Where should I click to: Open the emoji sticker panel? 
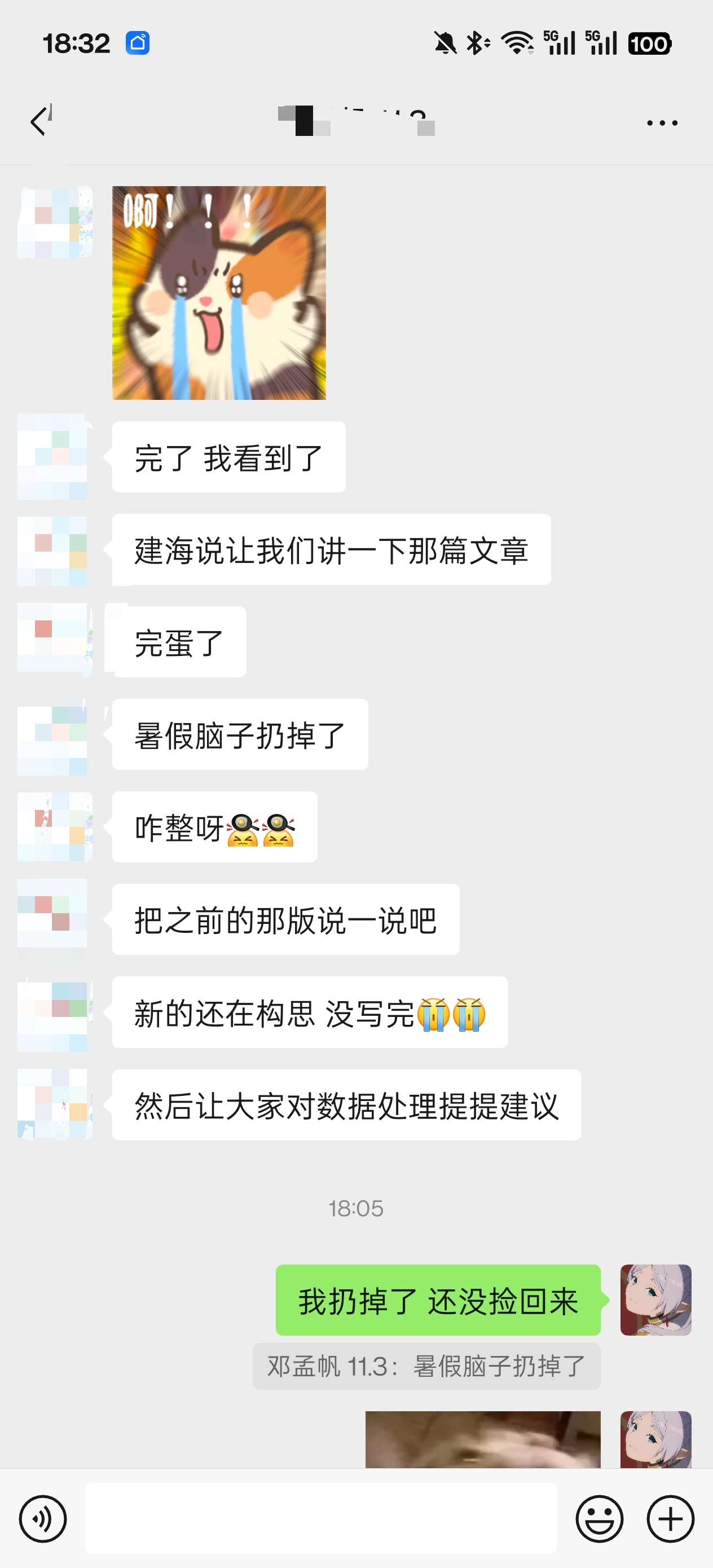pyautogui.click(x=599, y=1519)
